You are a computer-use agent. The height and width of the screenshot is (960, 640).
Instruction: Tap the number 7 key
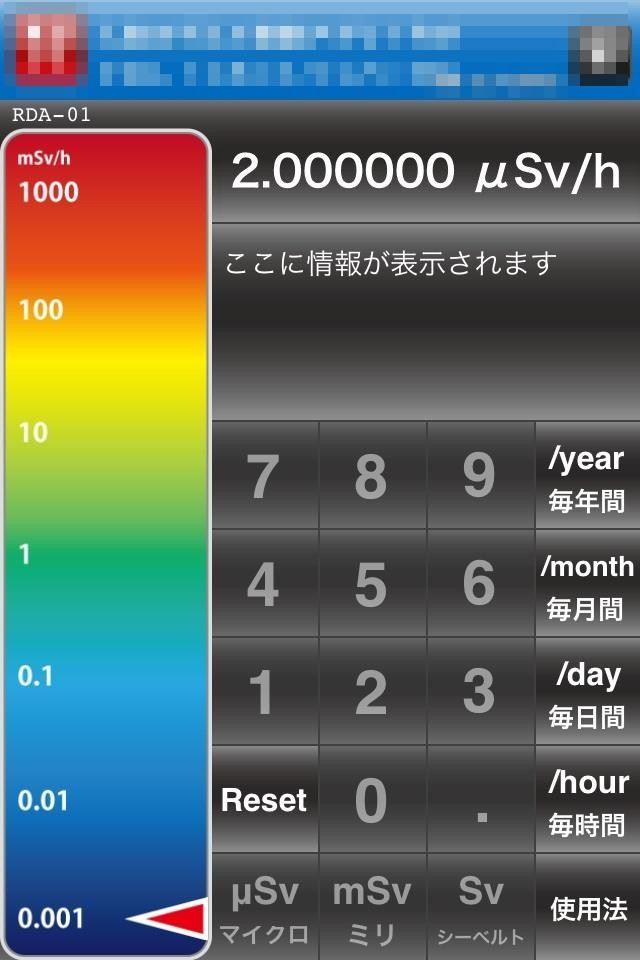265,475
